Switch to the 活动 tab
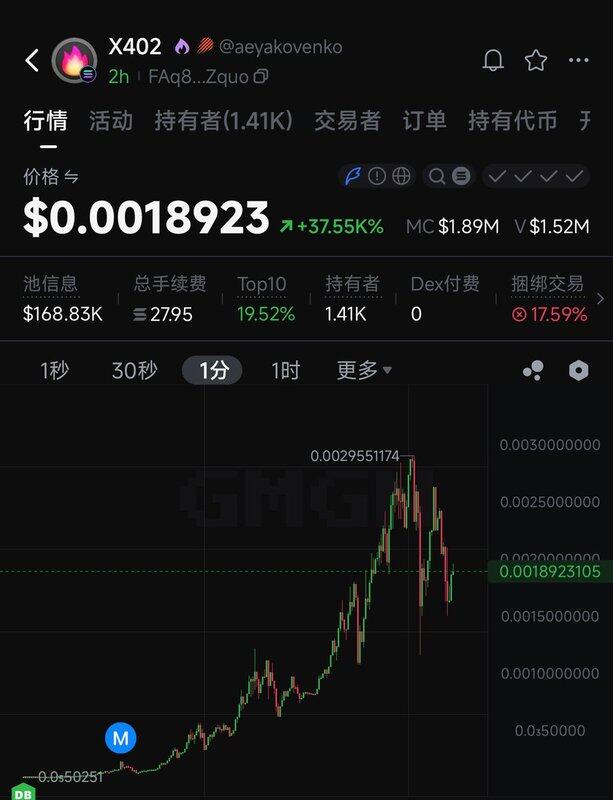Image resolution: width=613 pixels, height=800 pixels. (x=111, y=121)
